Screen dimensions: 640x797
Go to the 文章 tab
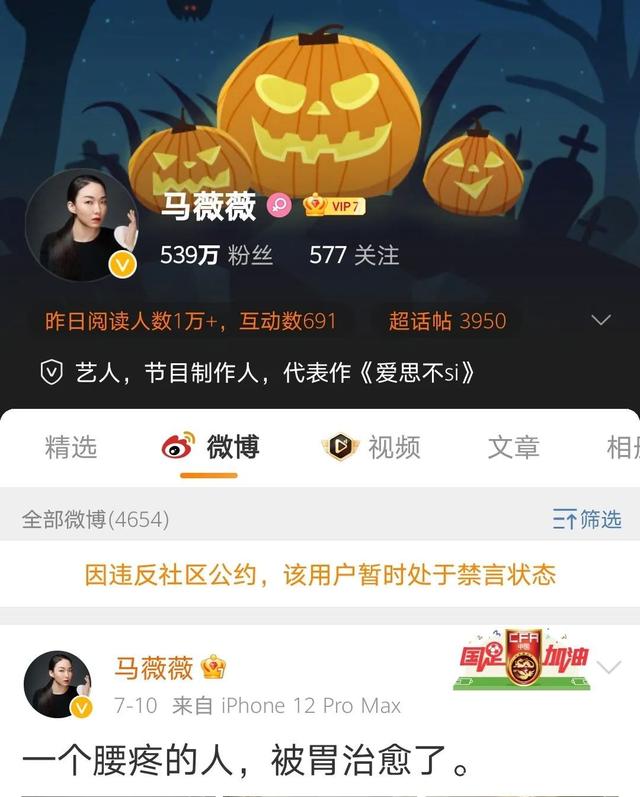tap(513, 447)
